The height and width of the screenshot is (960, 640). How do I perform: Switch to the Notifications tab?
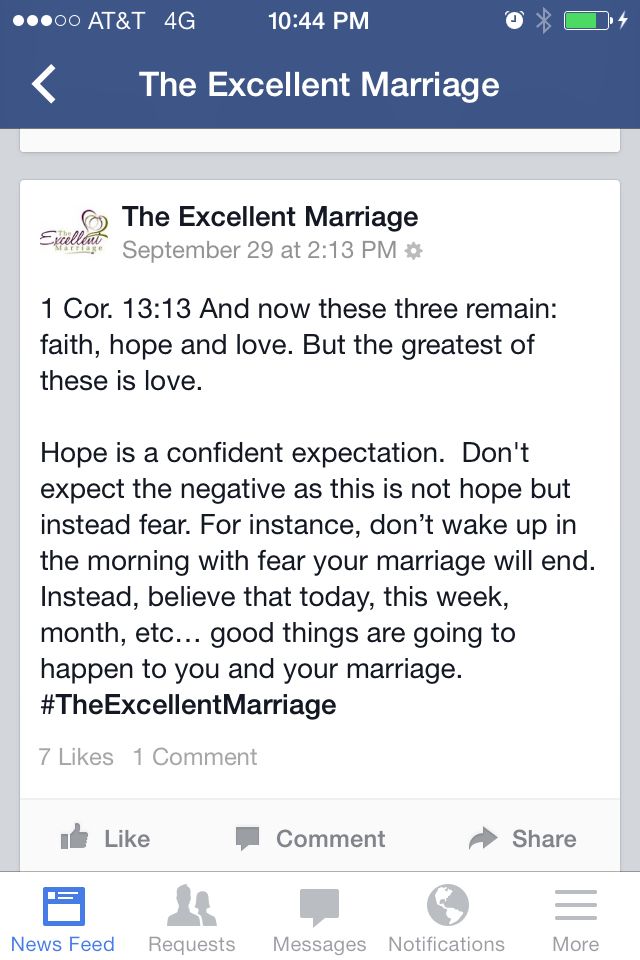click(447, 920)
